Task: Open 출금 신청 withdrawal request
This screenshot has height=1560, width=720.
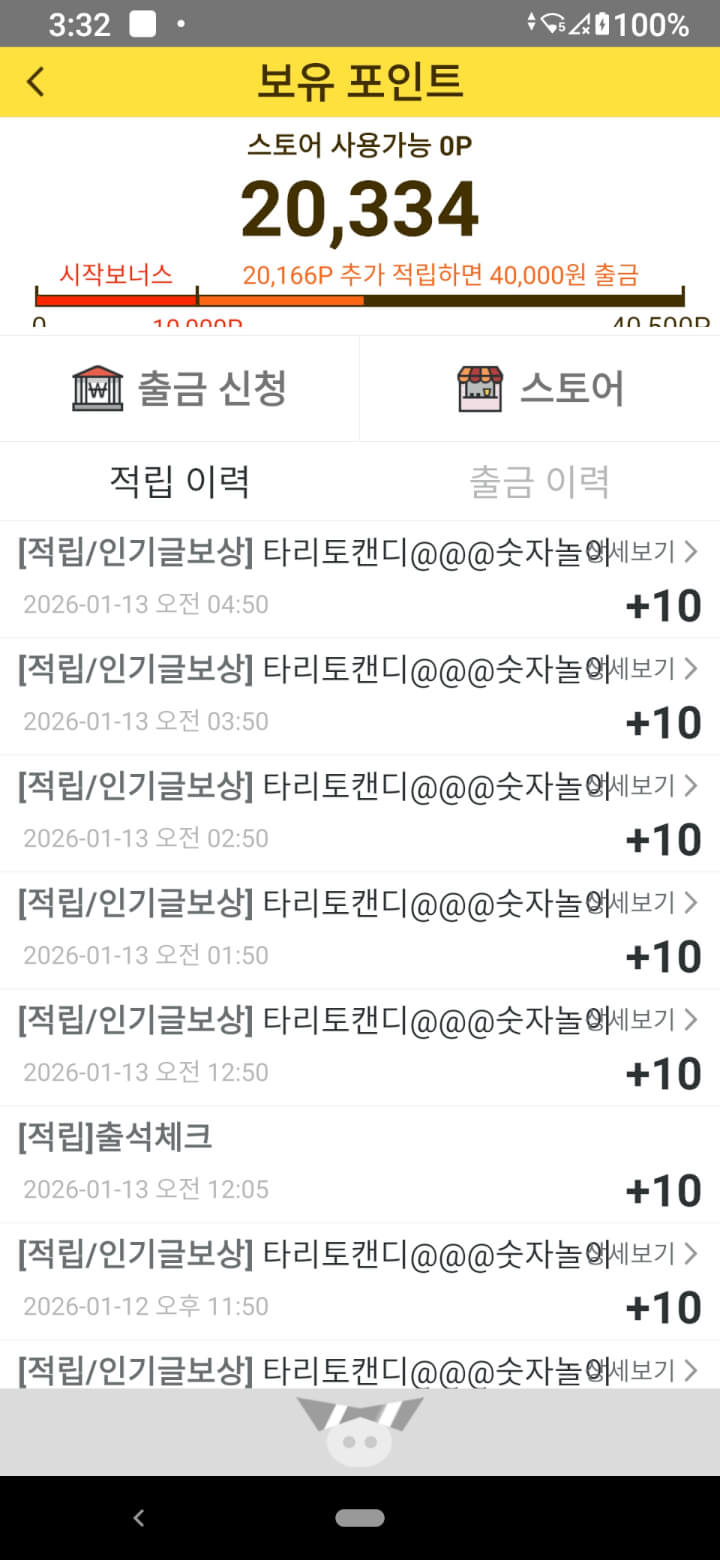Action: pos(180,388)
